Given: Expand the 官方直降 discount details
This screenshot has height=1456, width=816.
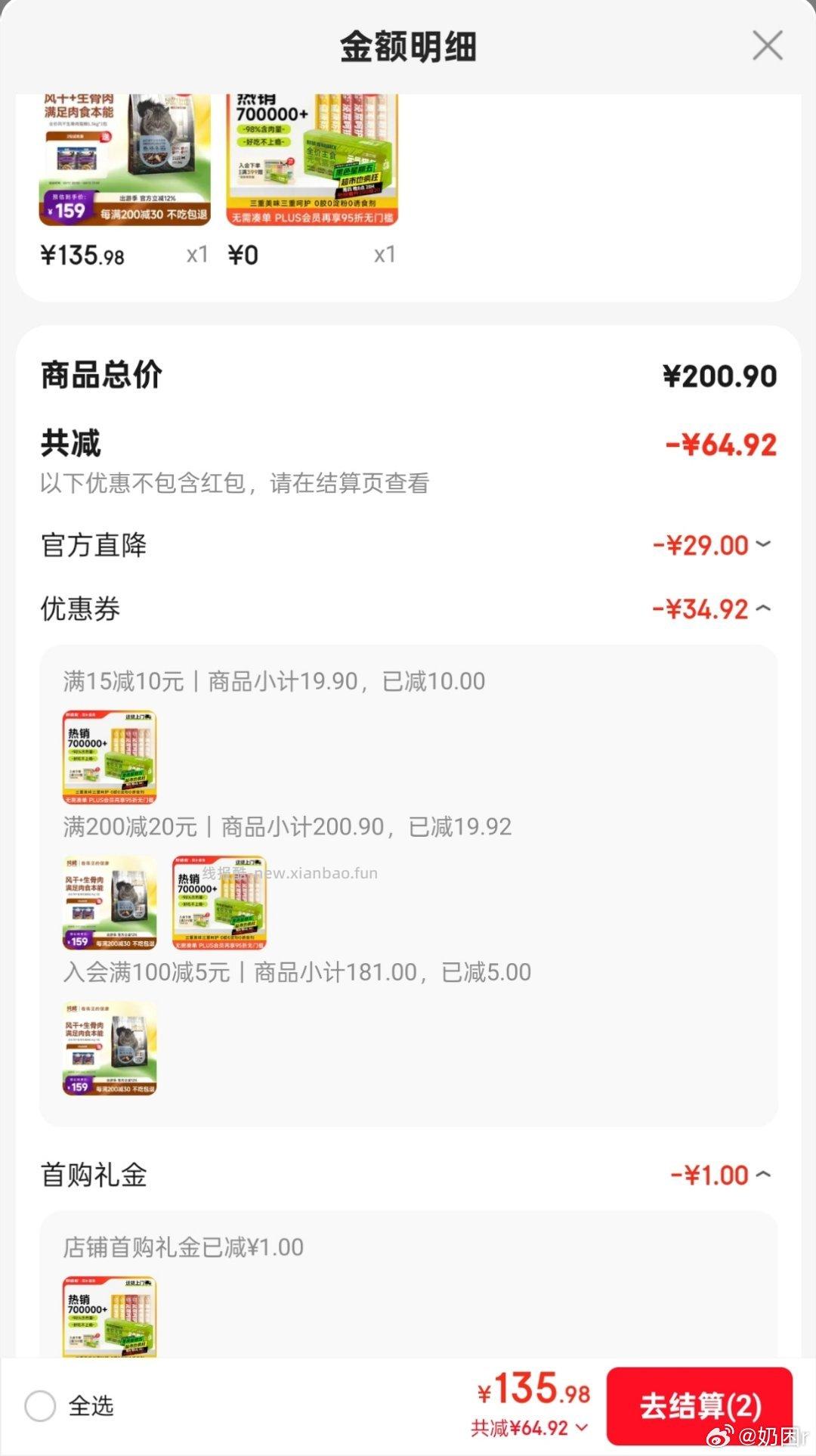Looking at the screenshot, I should (763, 544).
